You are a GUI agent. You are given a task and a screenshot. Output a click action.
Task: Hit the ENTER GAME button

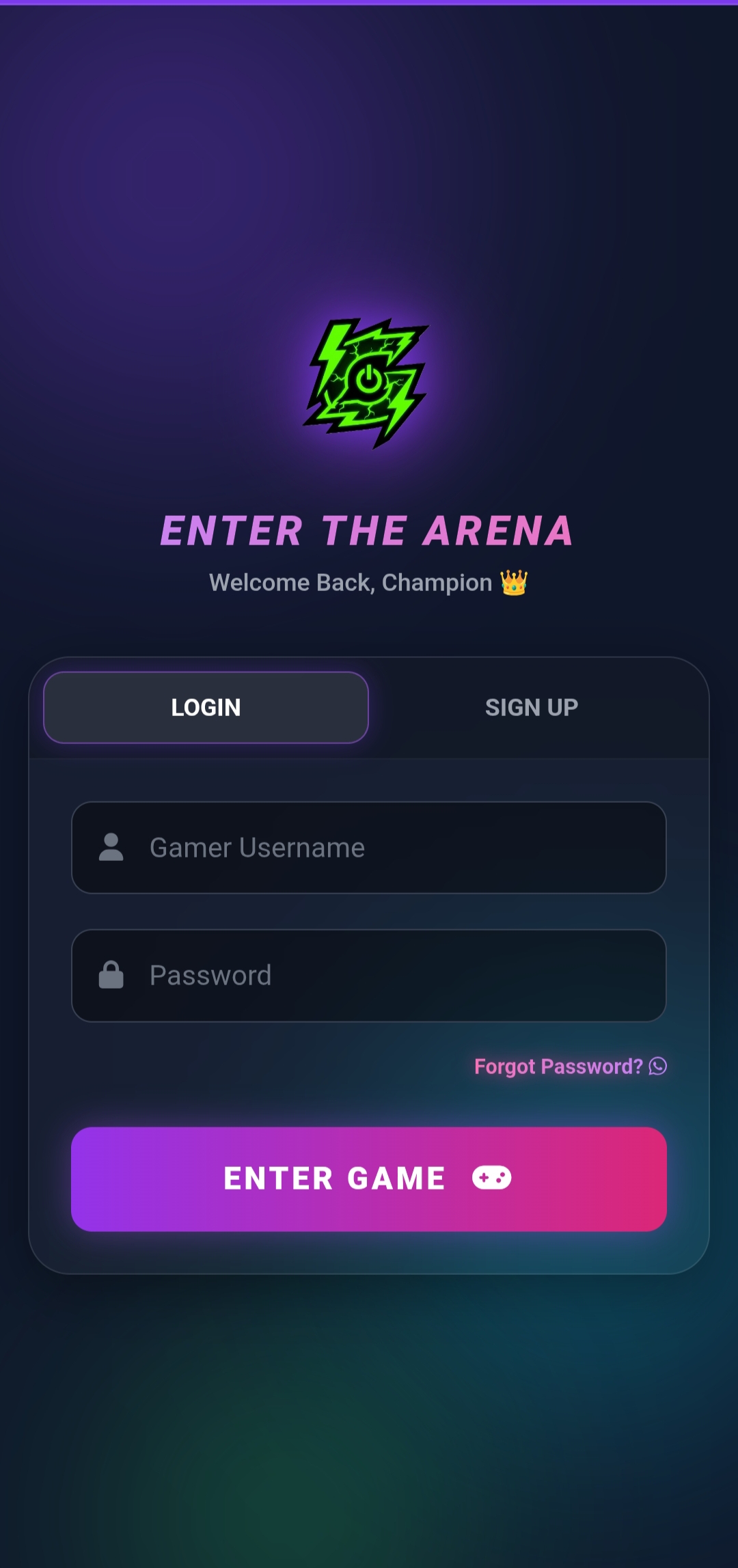pyautogui.click(x=369, y=1179)
